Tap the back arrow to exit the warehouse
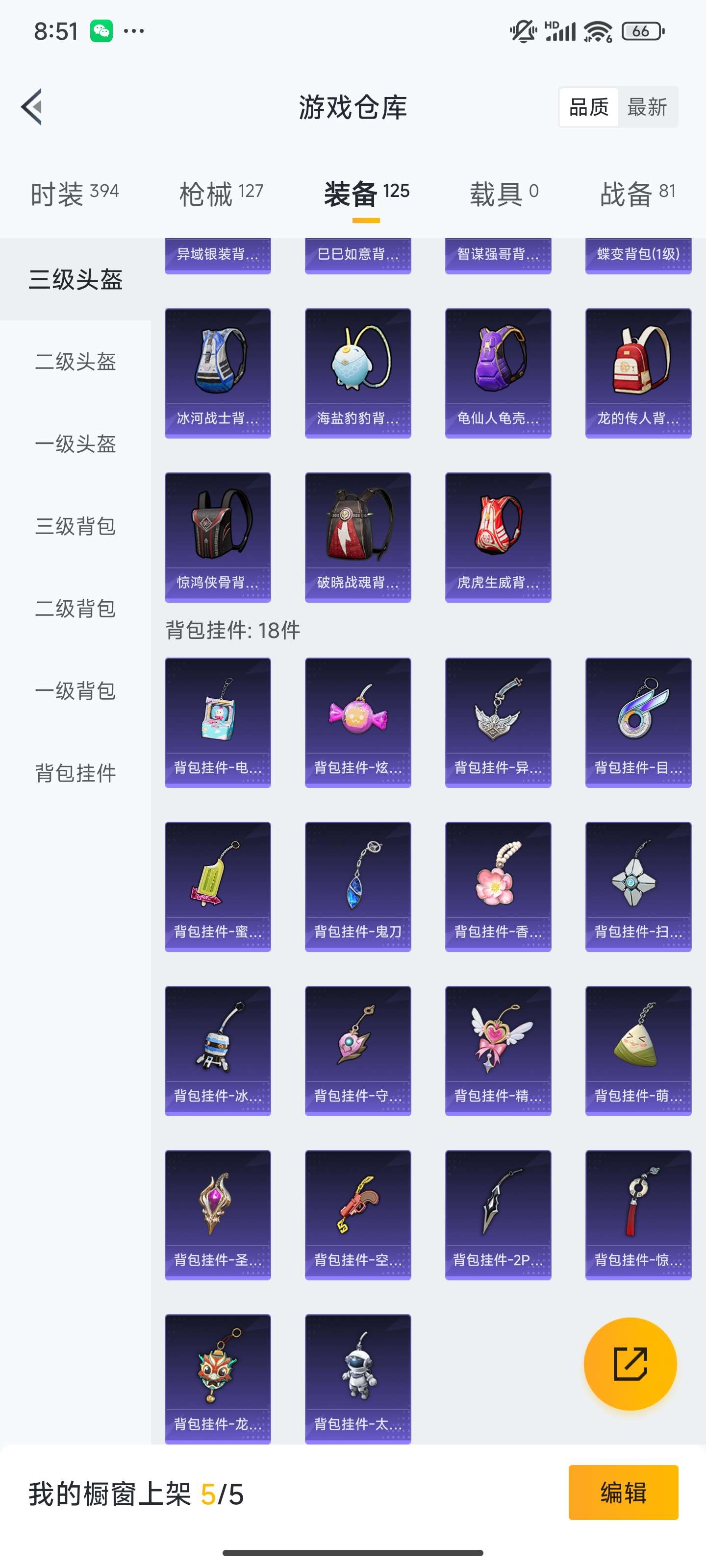 [32, 106]
